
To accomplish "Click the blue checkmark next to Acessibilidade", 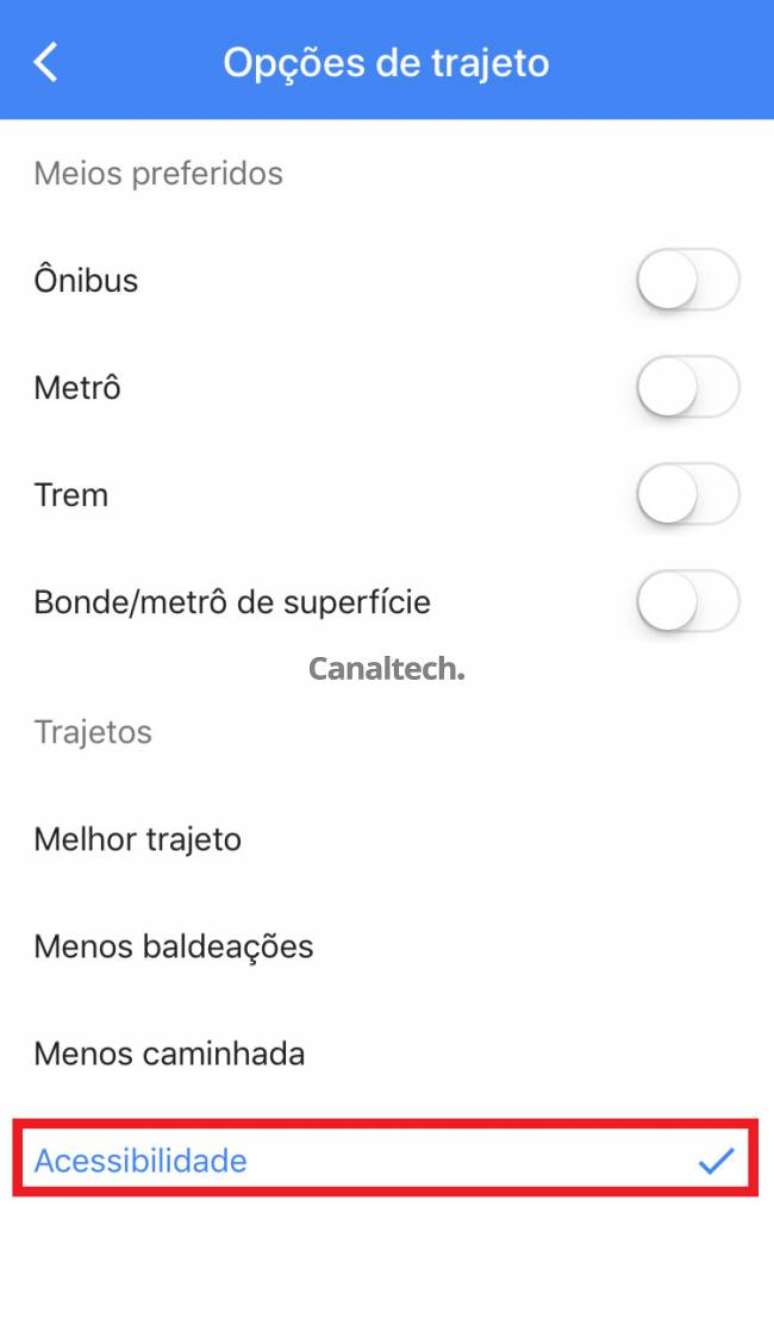I will [x=717, y=1161].
